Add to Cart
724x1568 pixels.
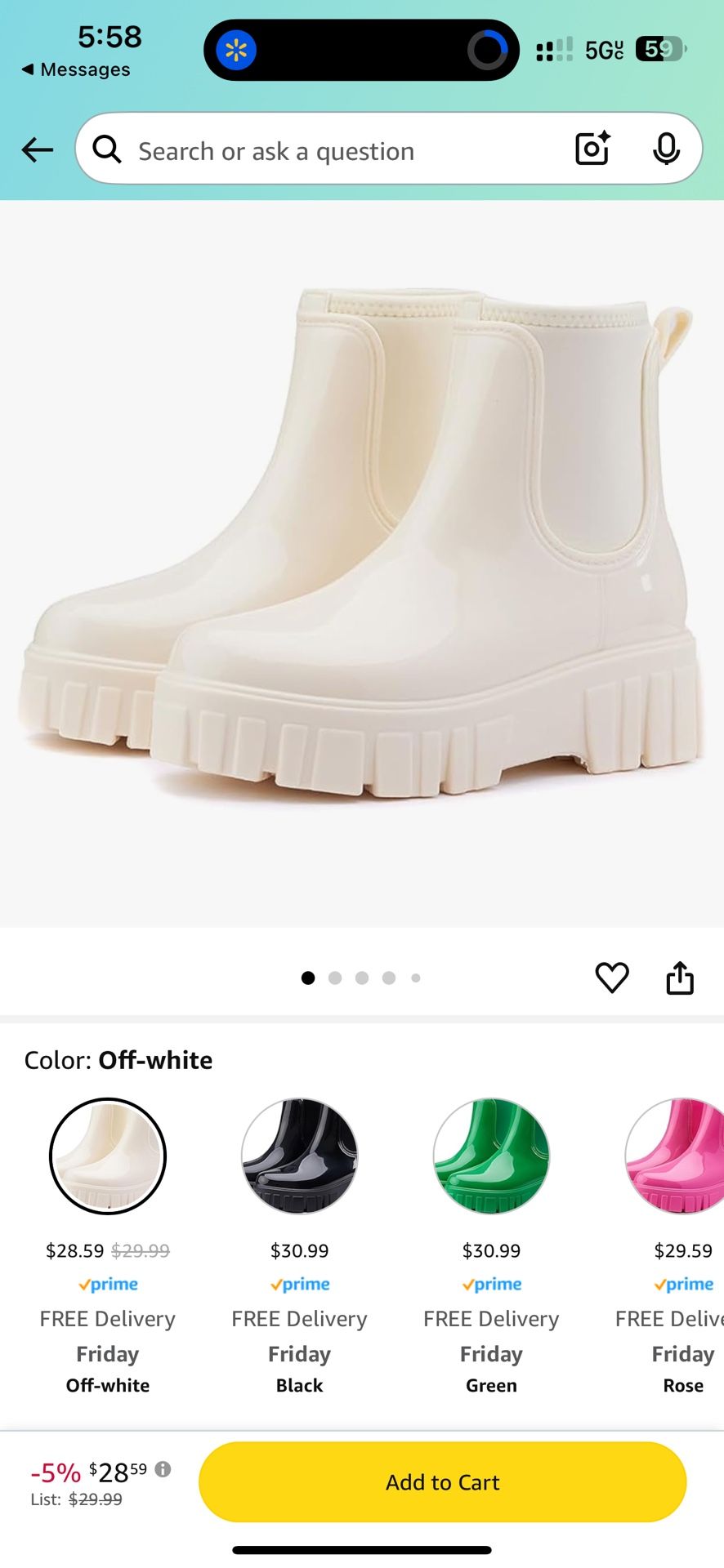pos(442,1481)
